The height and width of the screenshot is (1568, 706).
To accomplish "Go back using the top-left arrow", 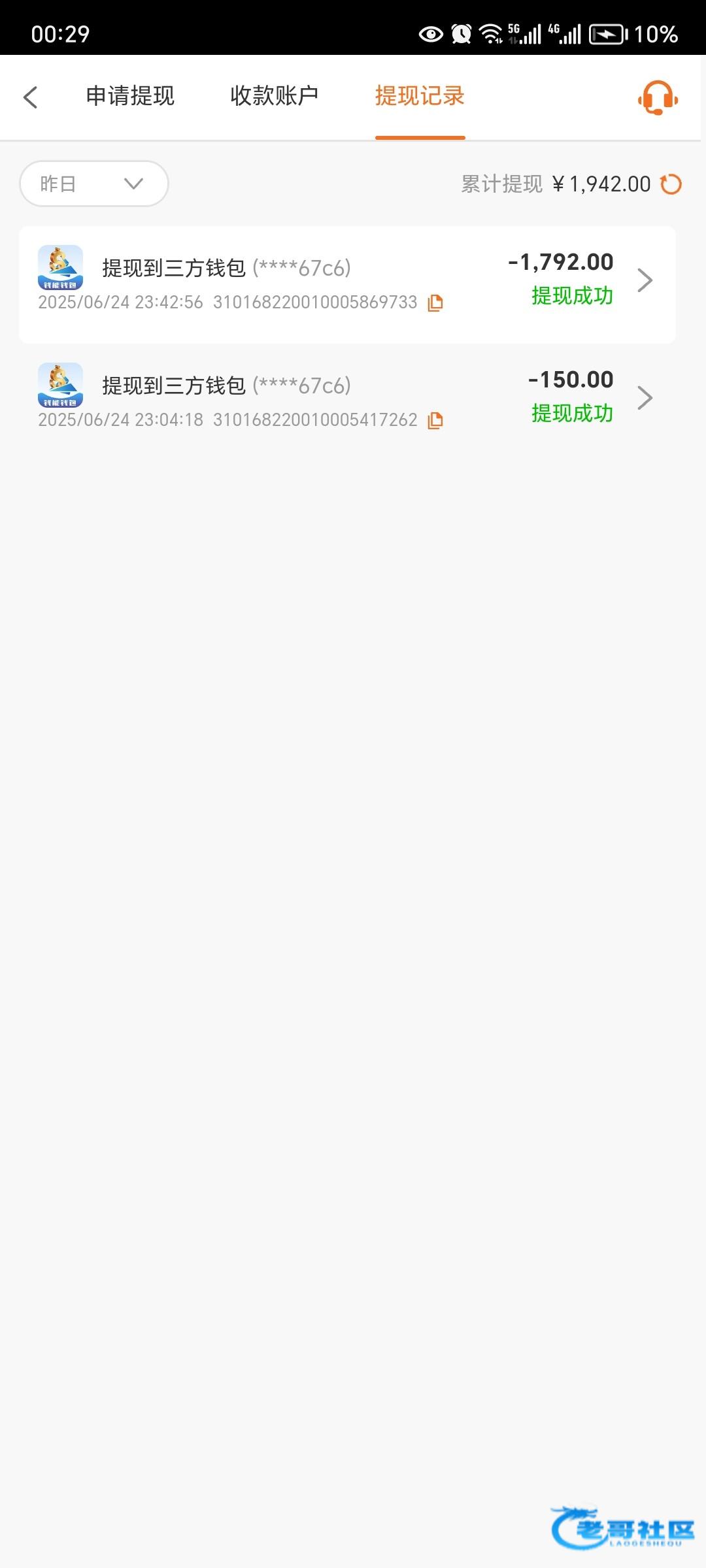I will [31, 97].
